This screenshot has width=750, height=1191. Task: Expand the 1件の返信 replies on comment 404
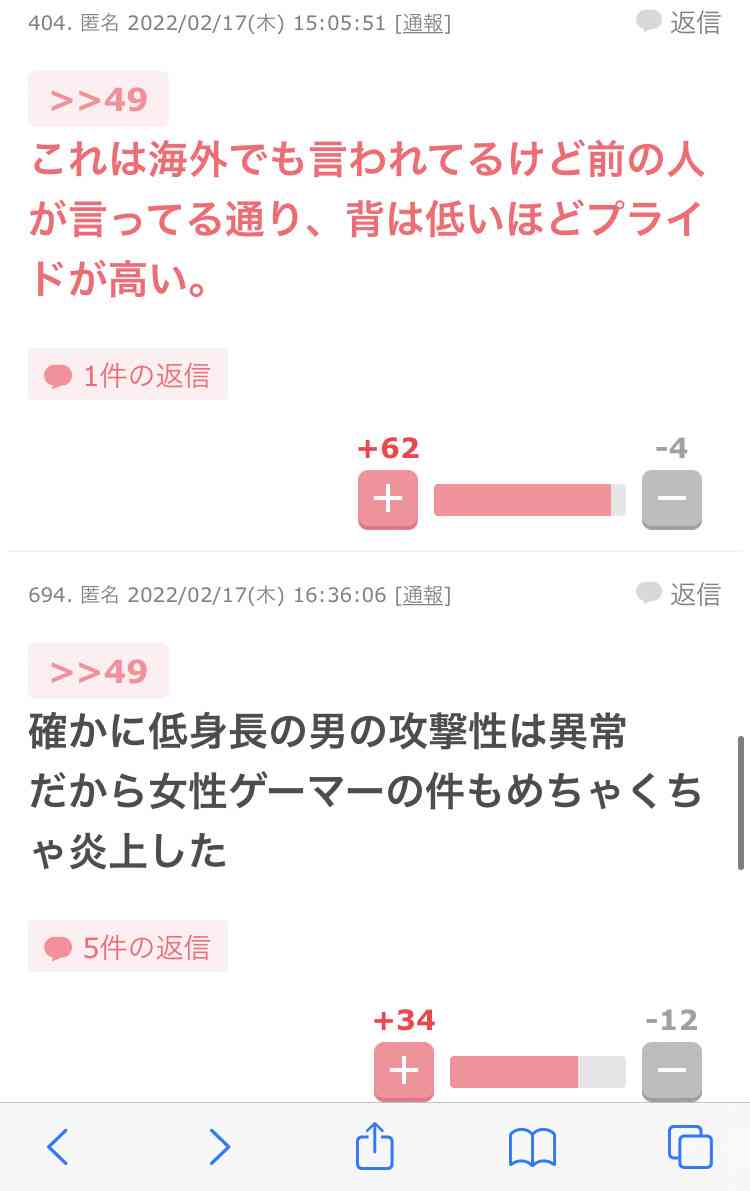(x=128, y=373)
